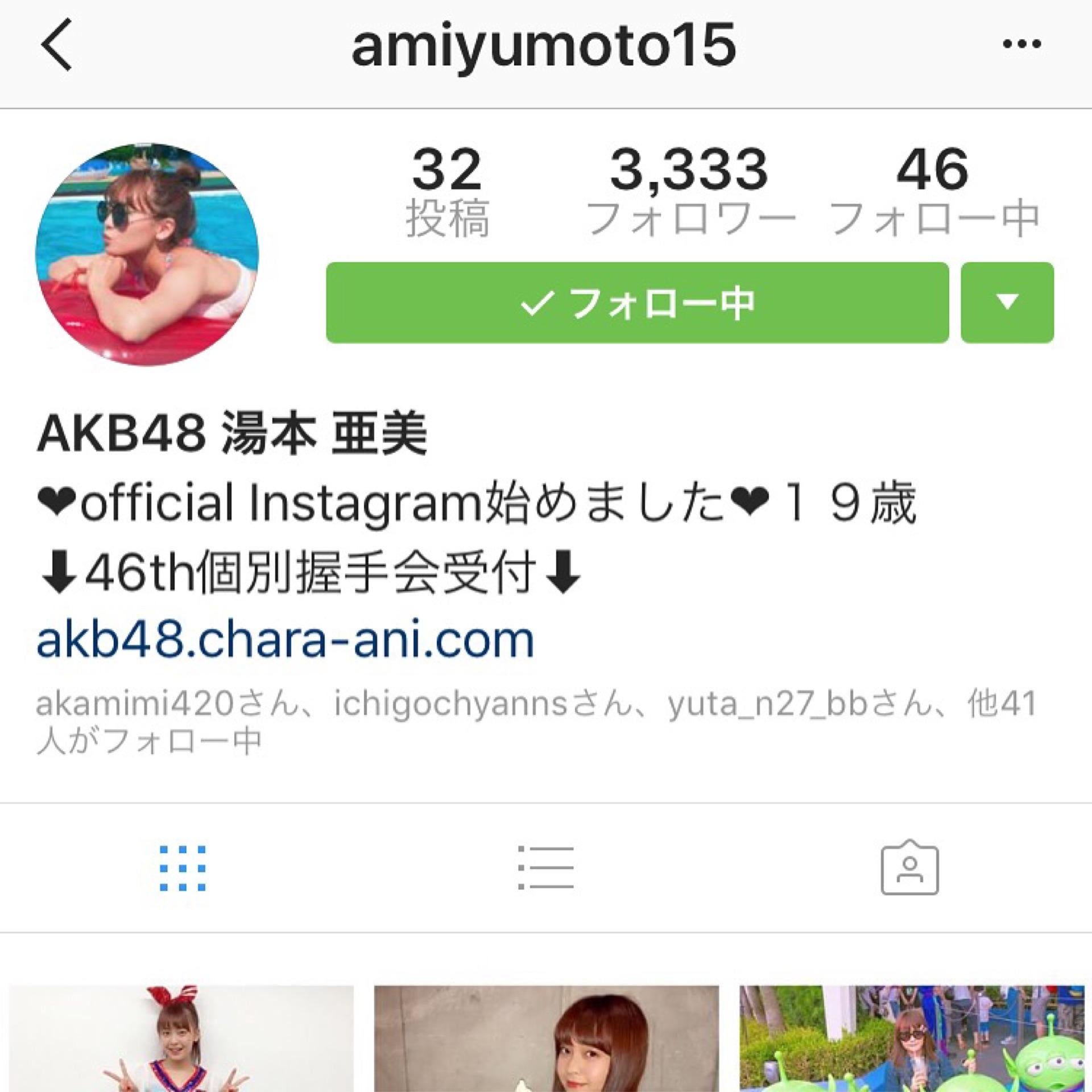Open the post with green alien characters
The image size is (1092, 1092).
coord(911,1041)
